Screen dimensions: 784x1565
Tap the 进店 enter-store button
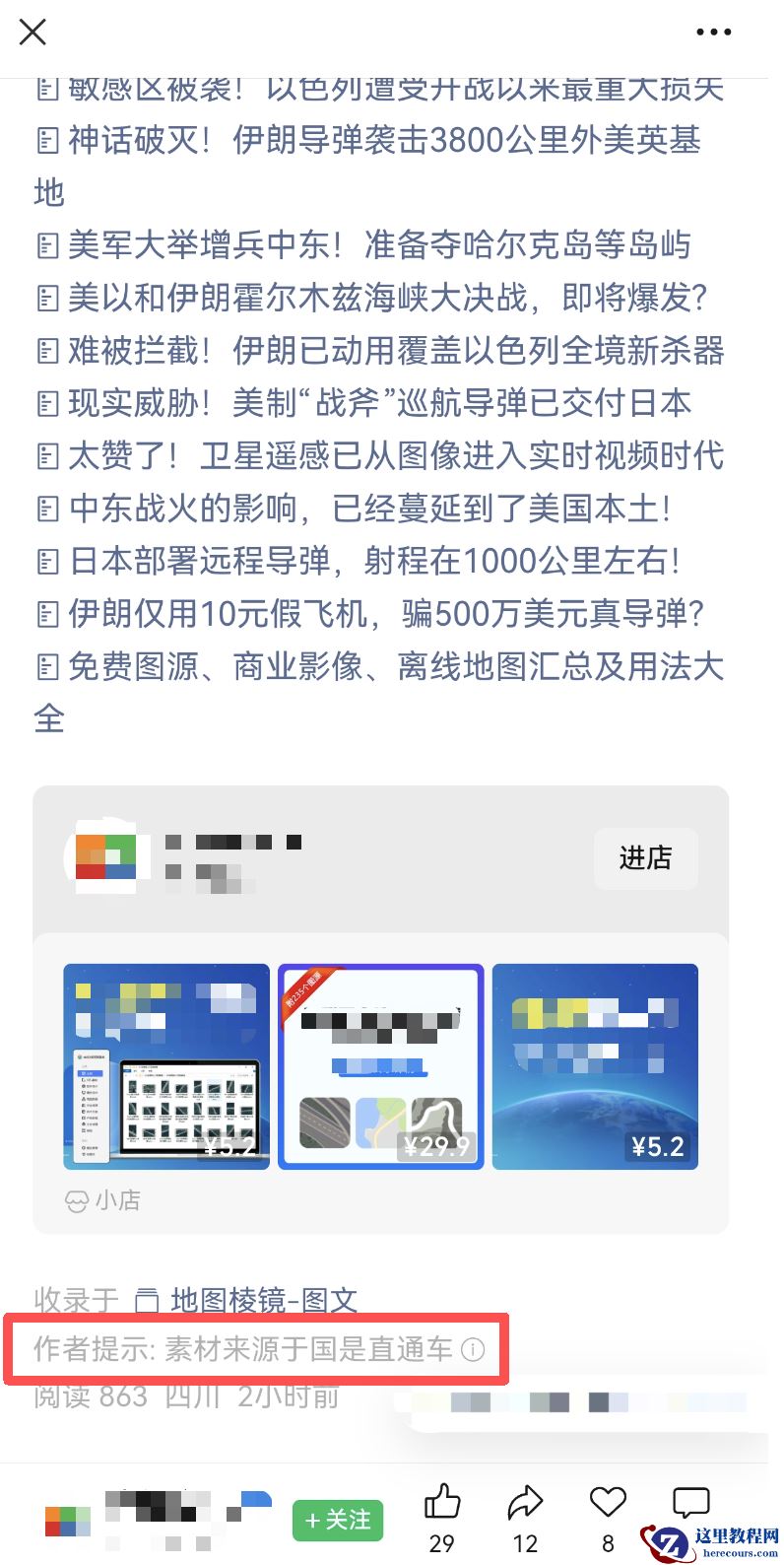point(645,857)
